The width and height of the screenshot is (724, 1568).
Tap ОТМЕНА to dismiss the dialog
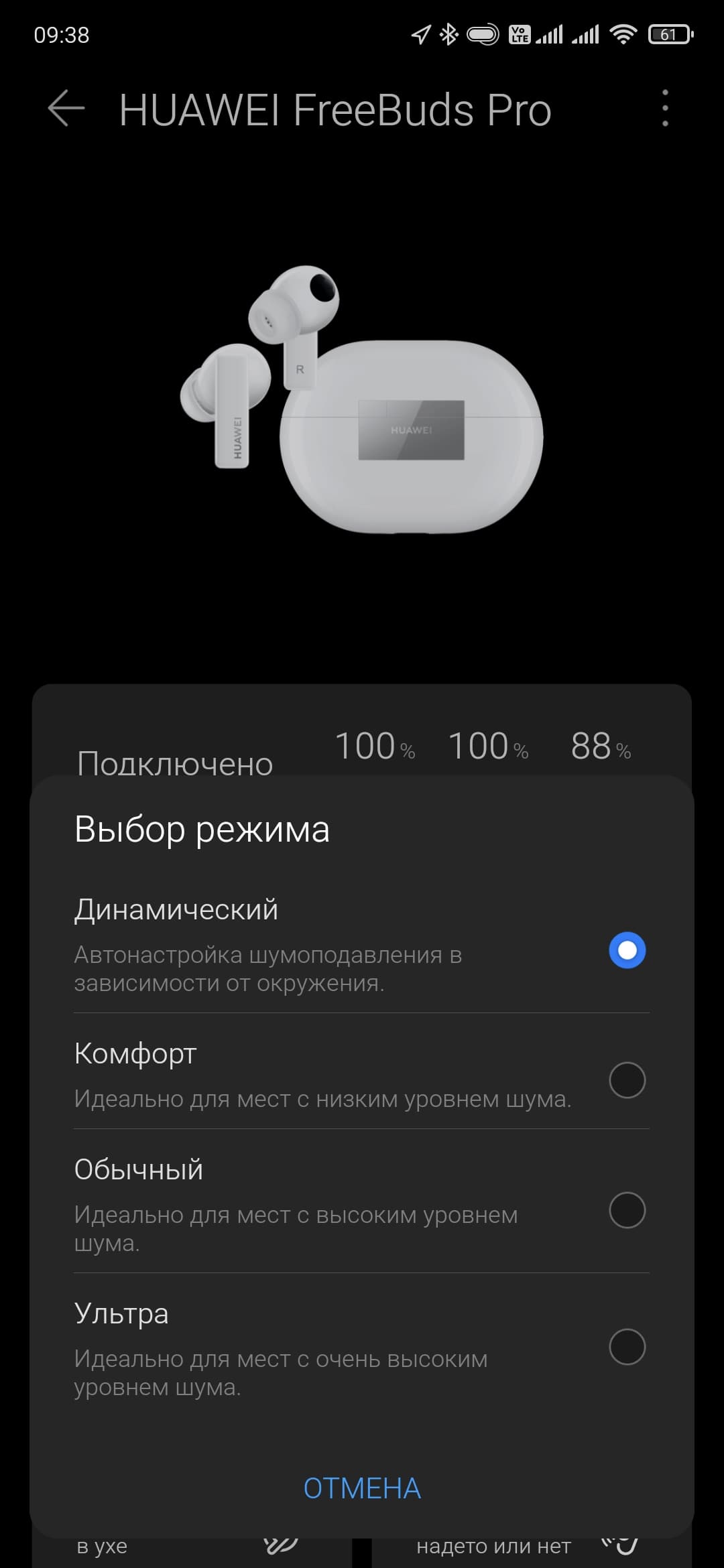(362, 1489)
